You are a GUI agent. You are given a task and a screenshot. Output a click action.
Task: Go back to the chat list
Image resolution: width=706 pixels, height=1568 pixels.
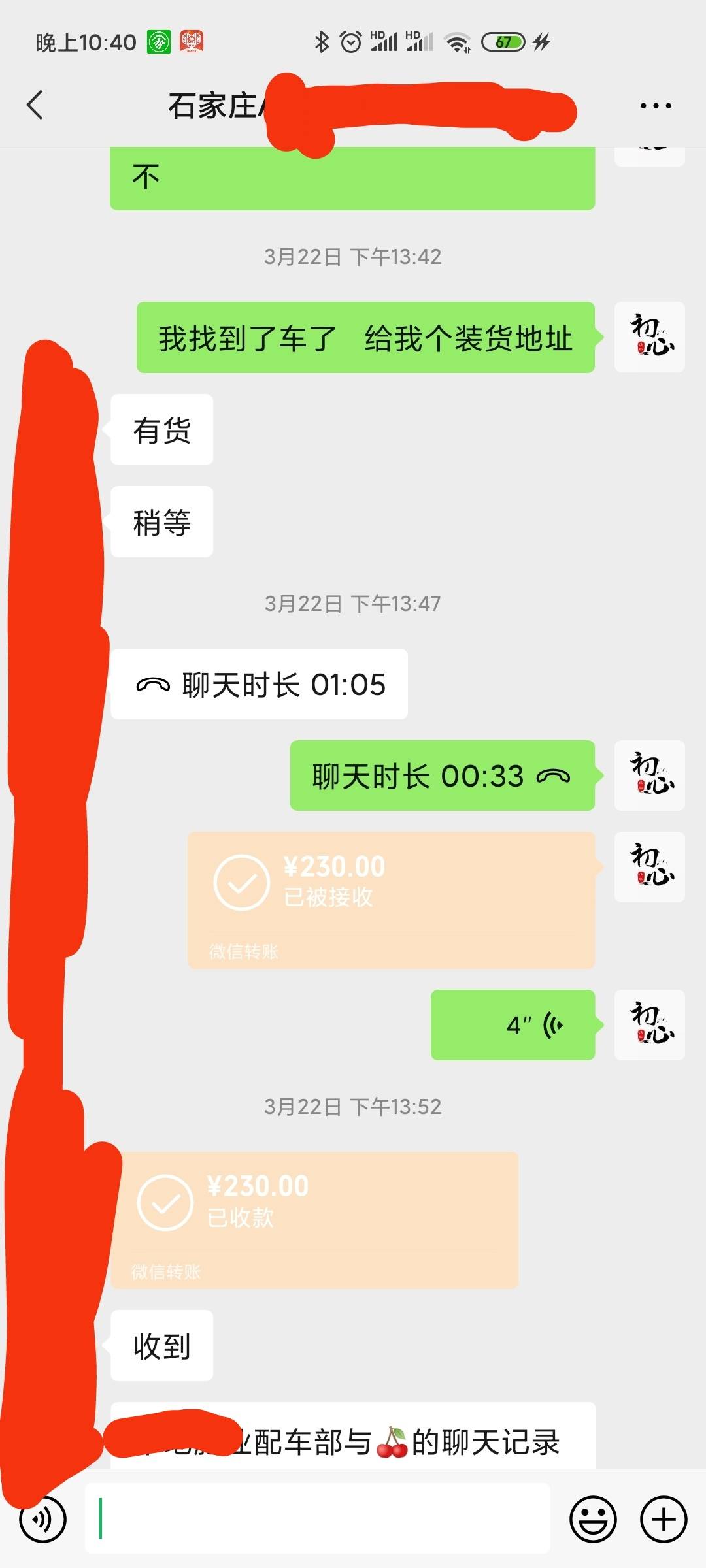point(35,105)
